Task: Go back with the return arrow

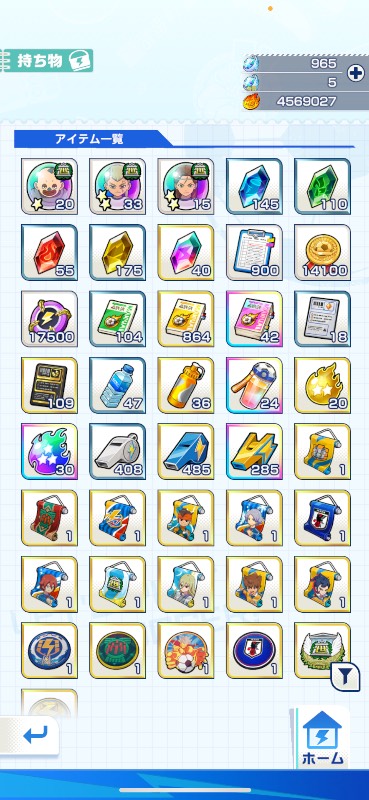Action: tap(33, 736)
